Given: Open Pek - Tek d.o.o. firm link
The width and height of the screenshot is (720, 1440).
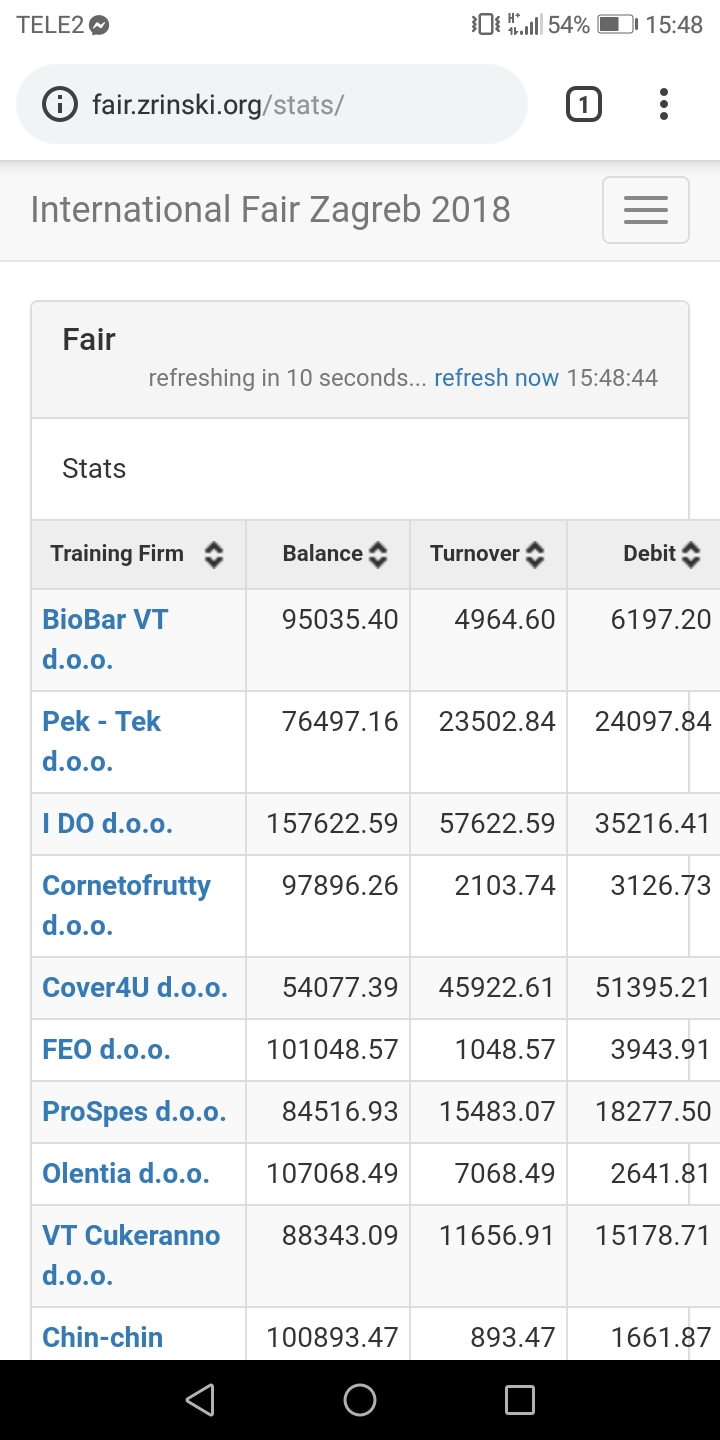Looking at the screenshot, I should tap(101, 741).
